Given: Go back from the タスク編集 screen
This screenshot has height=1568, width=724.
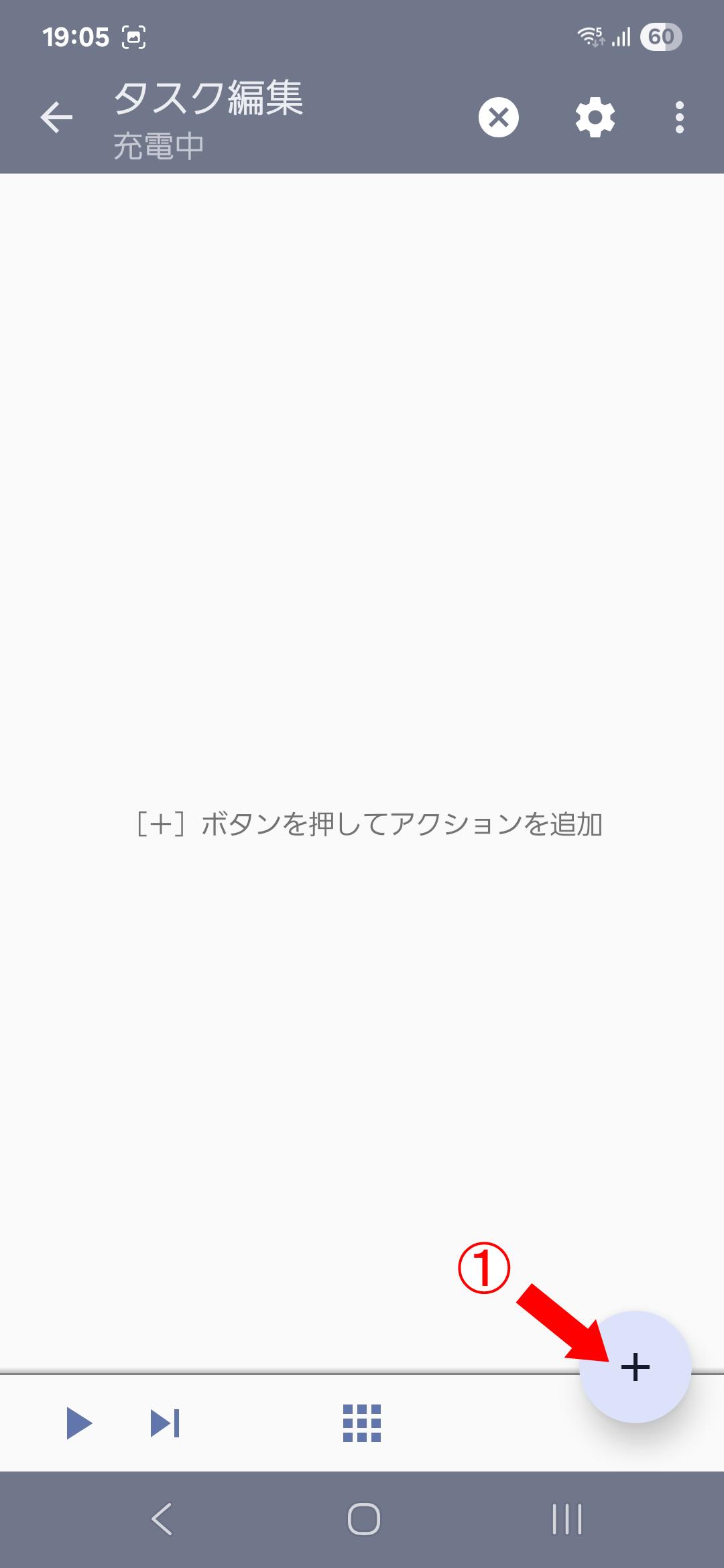Looking at the screenshot, I should (x=56, y=118).
